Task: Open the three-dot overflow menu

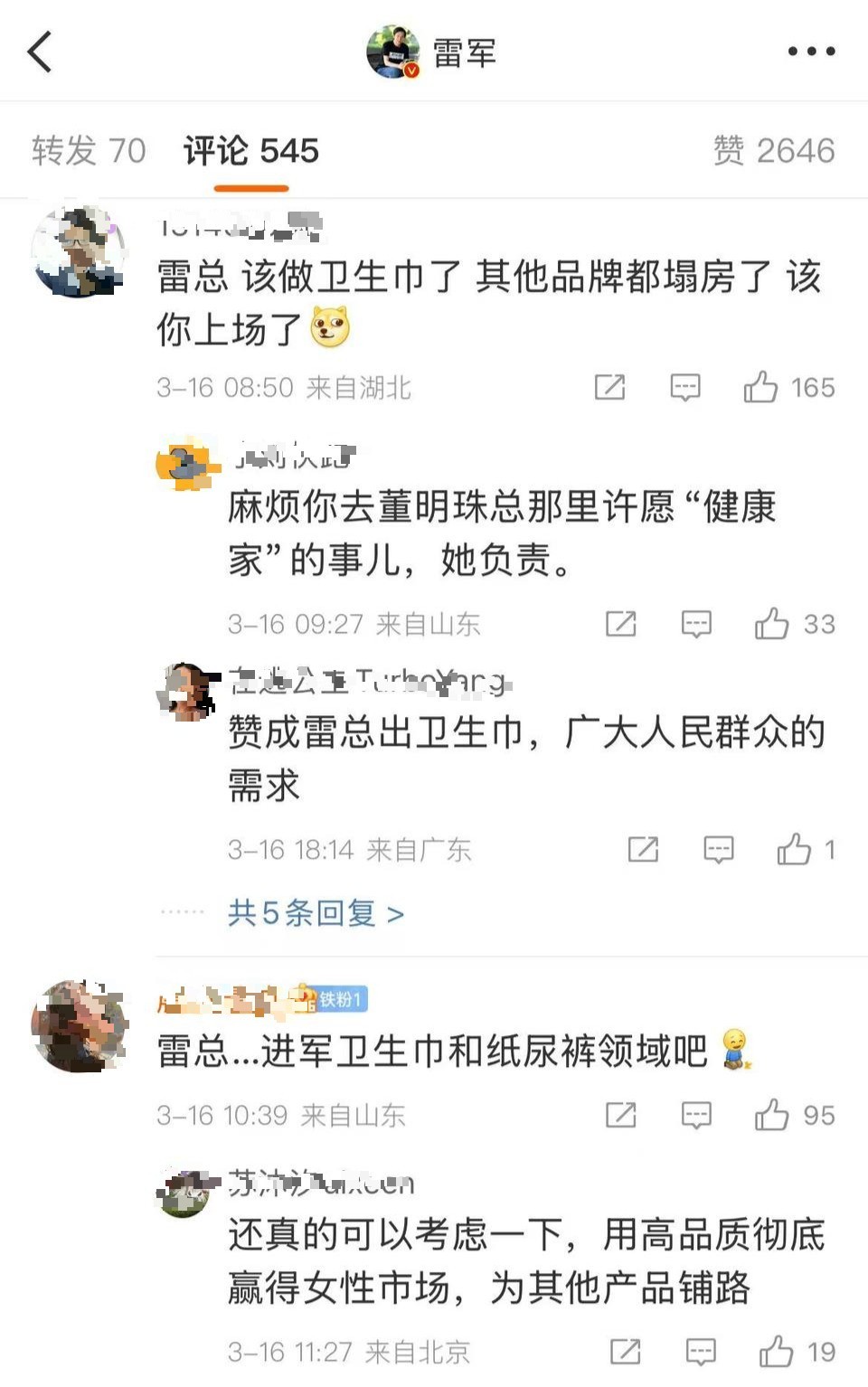Action: point(811,52)
